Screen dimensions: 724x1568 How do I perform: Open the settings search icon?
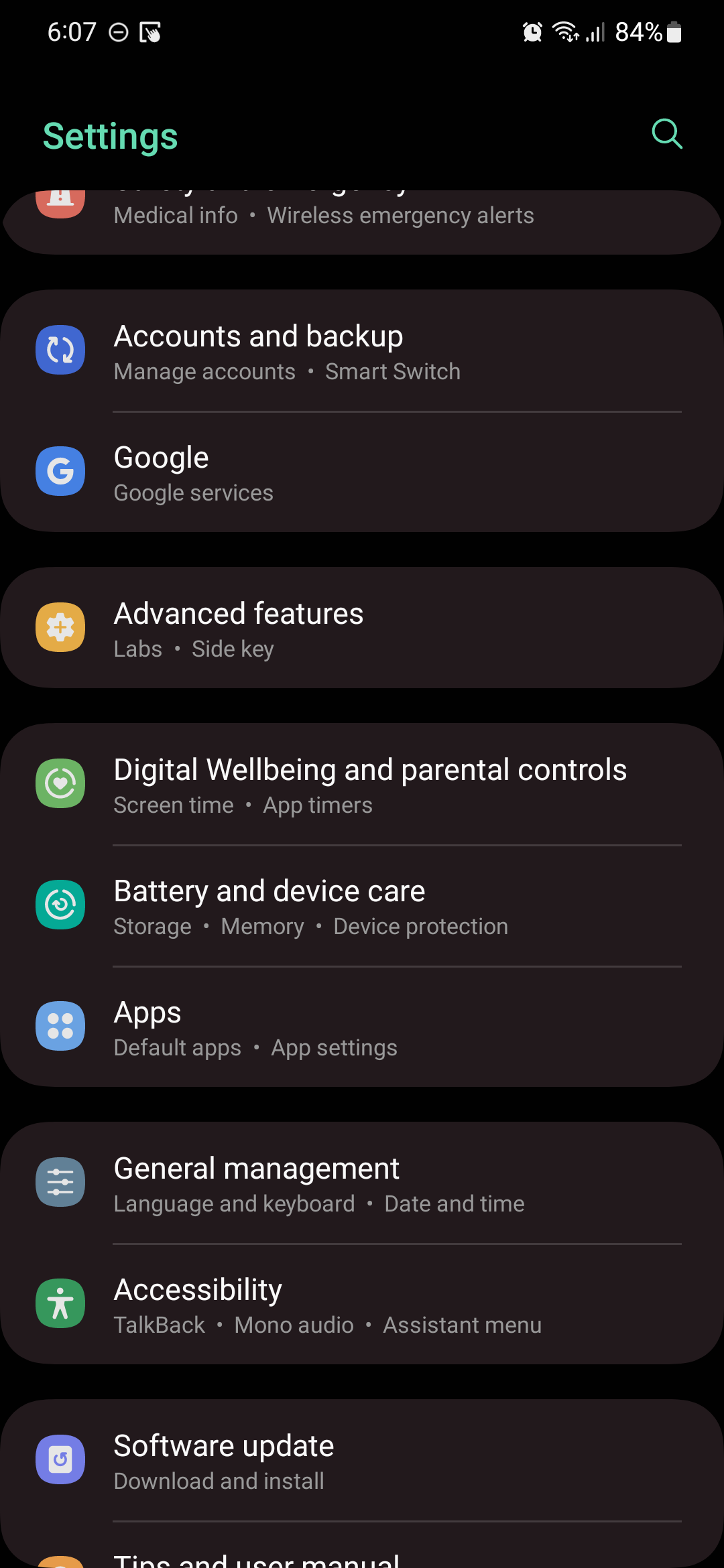point(666,134)
